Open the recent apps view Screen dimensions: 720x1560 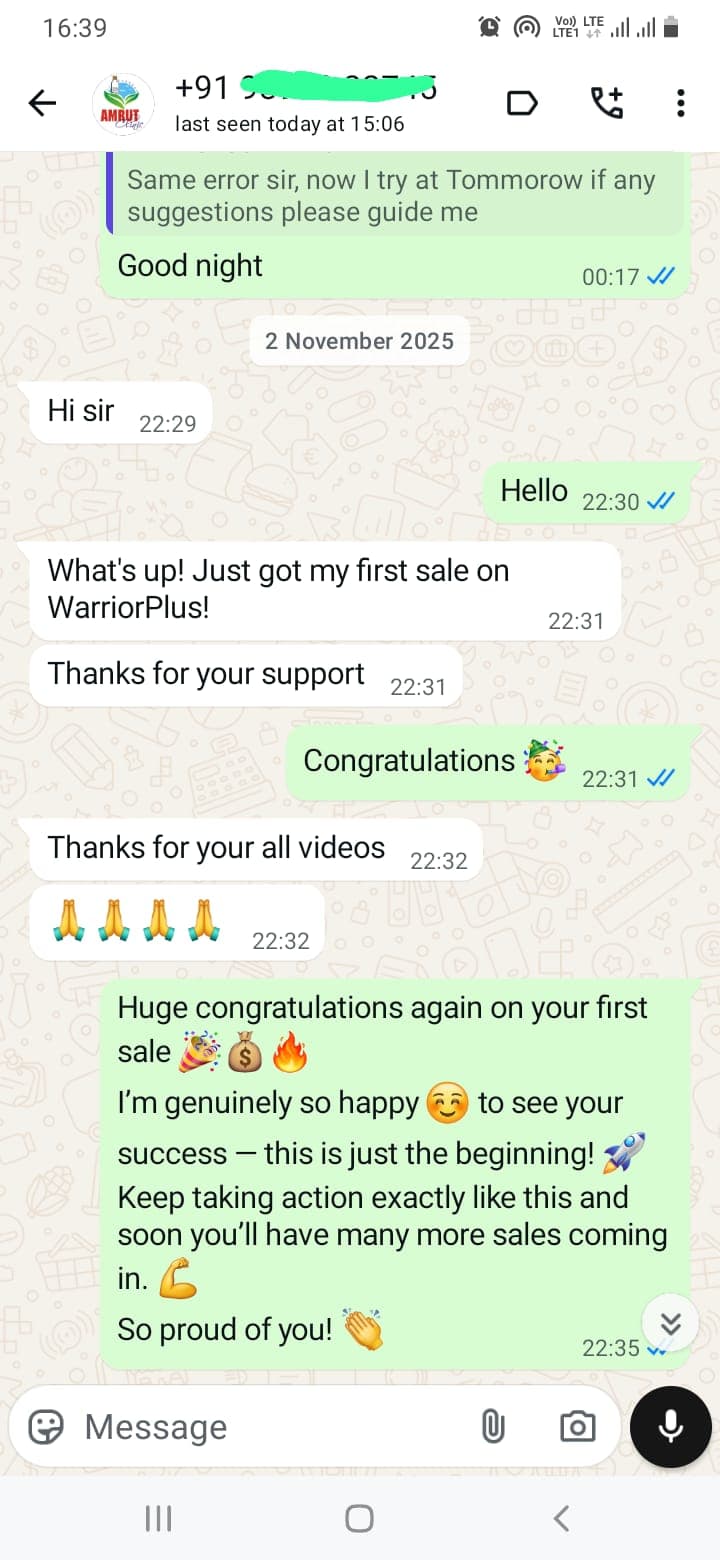[158, 1519]
